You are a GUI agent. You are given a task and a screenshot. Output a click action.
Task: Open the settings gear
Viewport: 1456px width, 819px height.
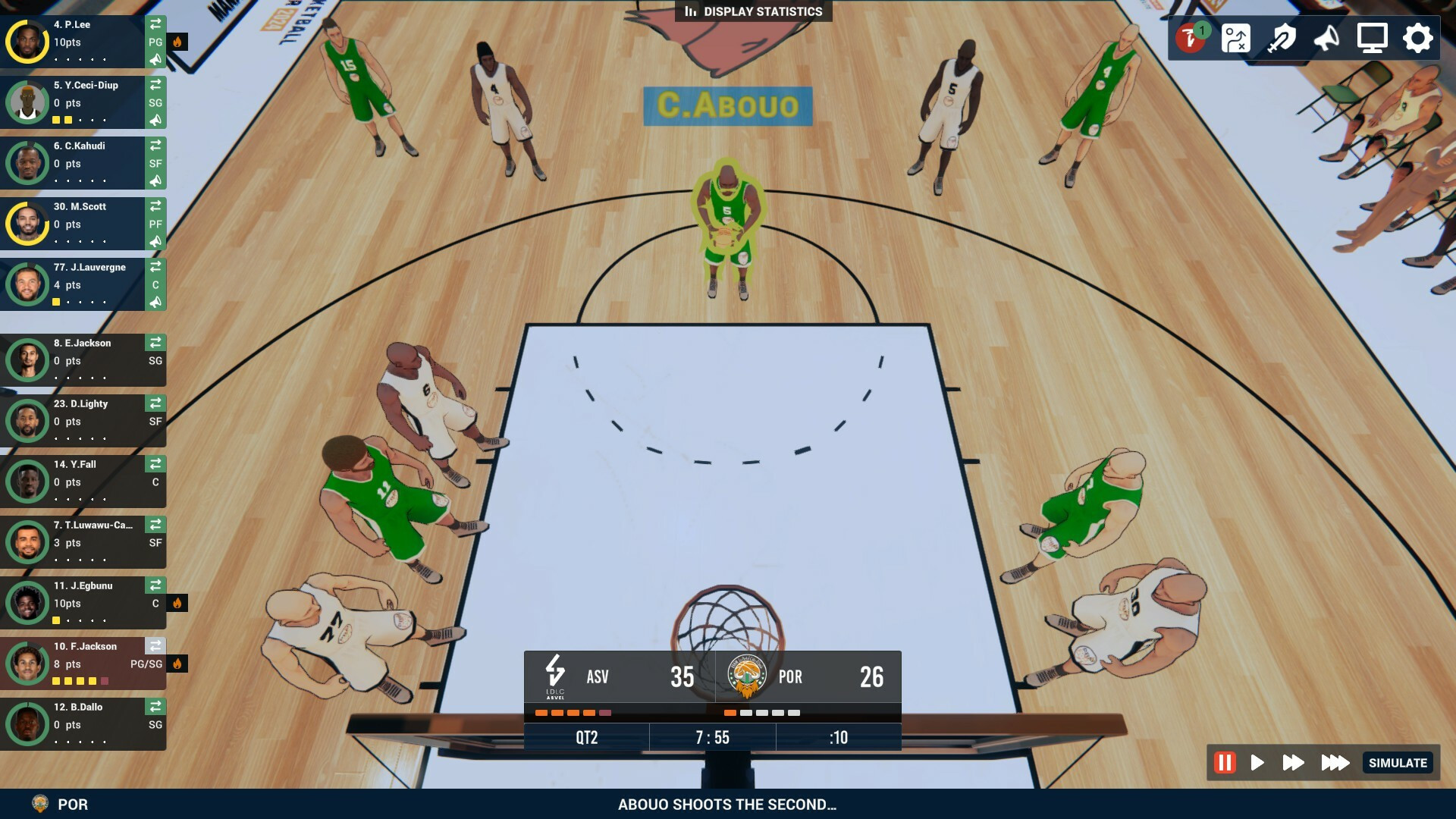point(1417,38)
